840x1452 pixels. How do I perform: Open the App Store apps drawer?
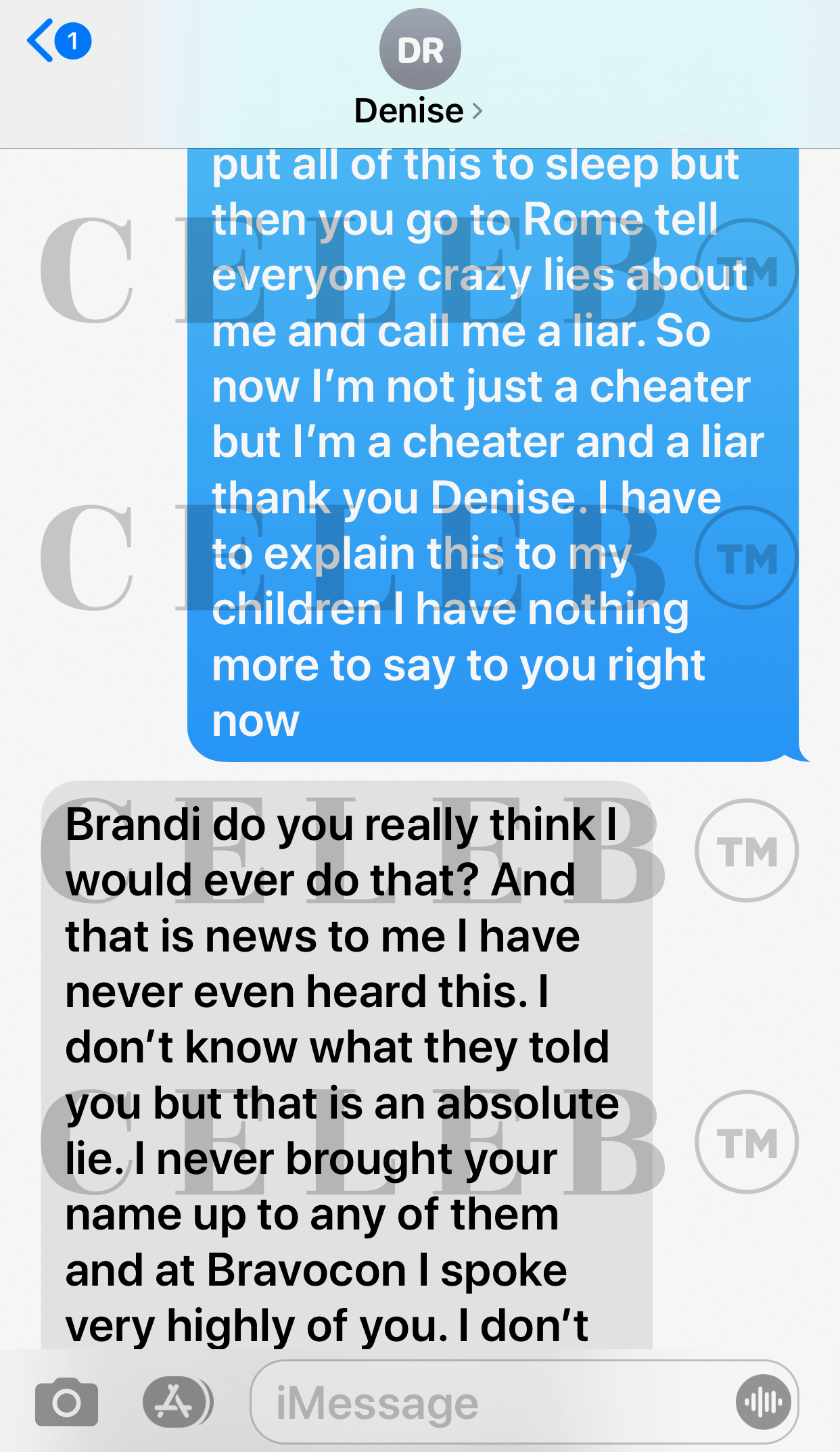175,1402
